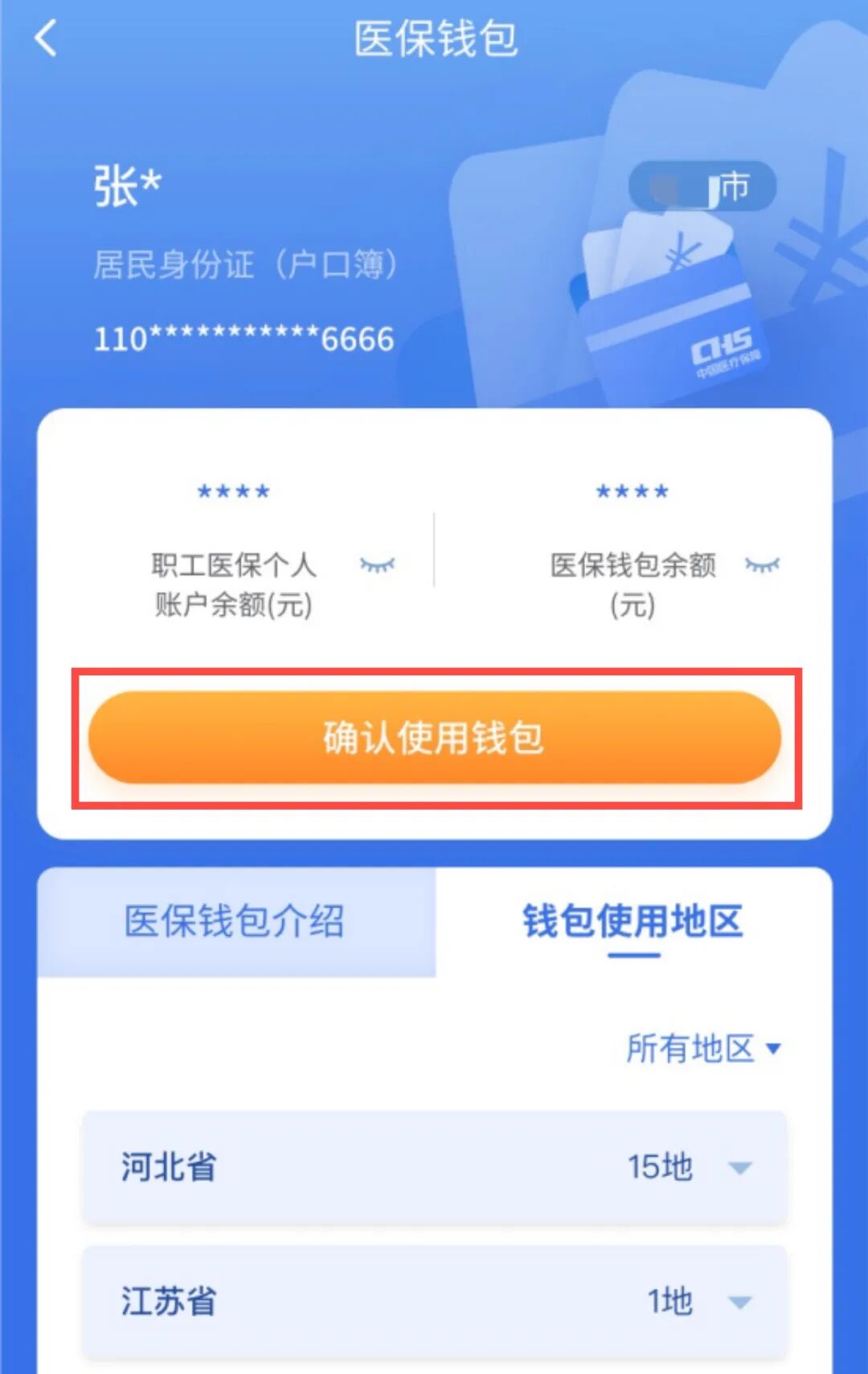Tap 确认使用钱包 button
The image size is (868, 1374).
(x=435, y=737)
